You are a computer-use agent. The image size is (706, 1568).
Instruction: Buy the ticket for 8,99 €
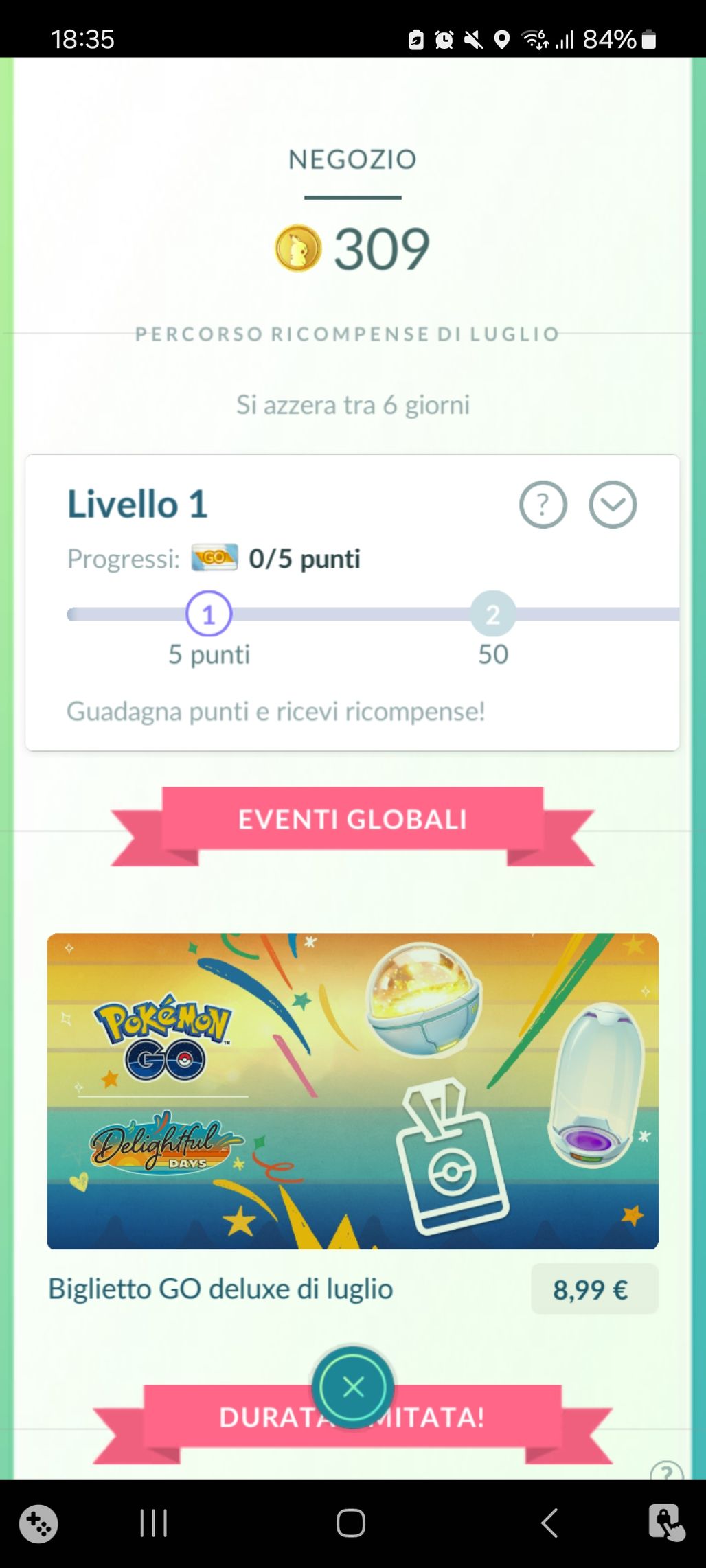[x=593, y=1289]
